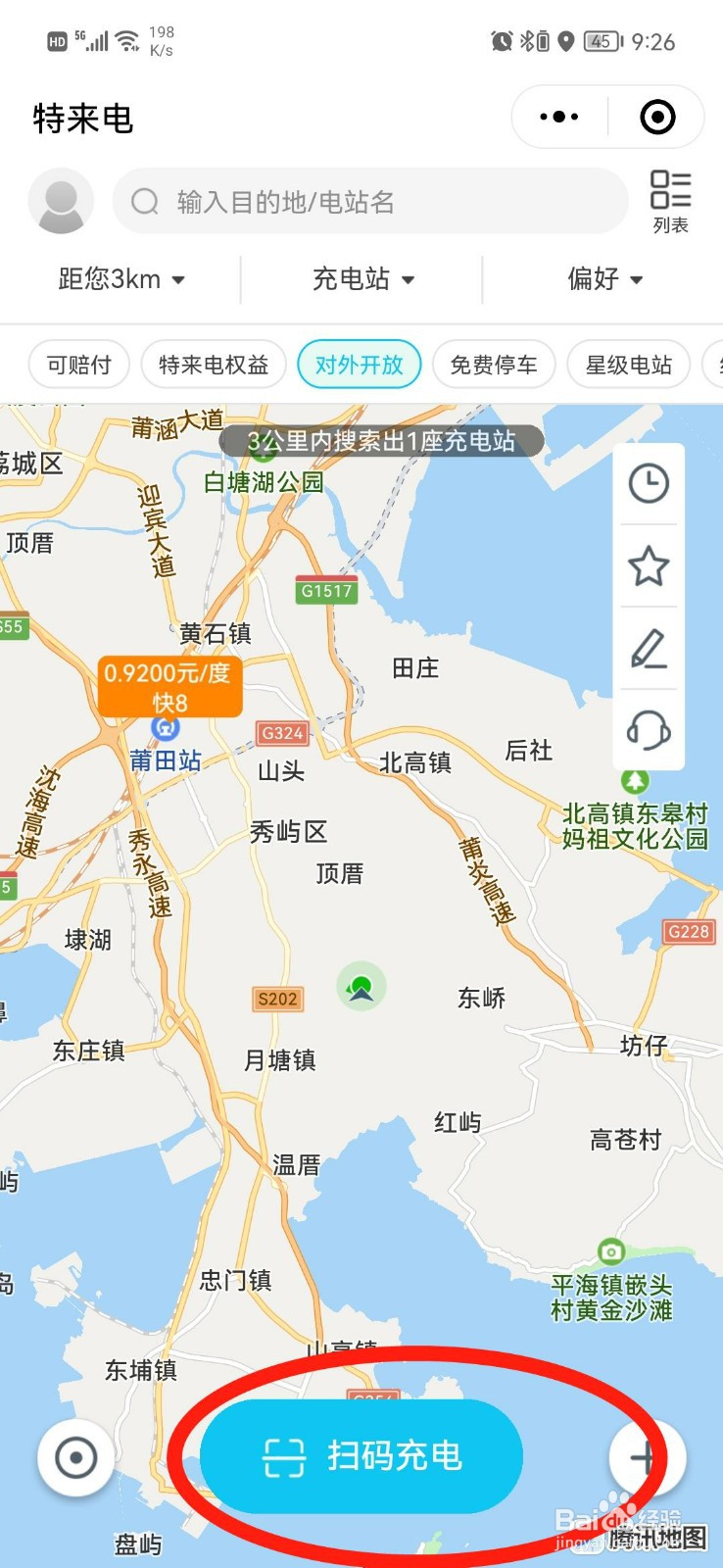The width and height of the screenshot is (723, 1568).
Task: Select the 星级电站 filter tab
Action: click(x=628, y=364)
